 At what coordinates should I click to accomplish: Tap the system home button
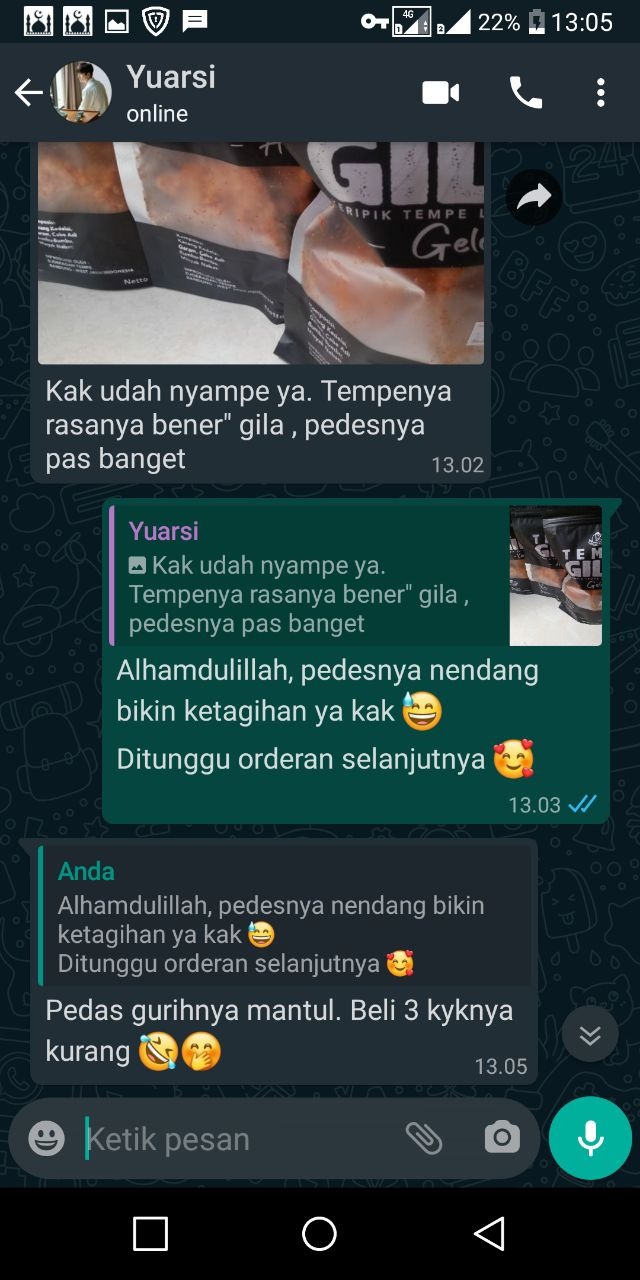point(319,1234)
